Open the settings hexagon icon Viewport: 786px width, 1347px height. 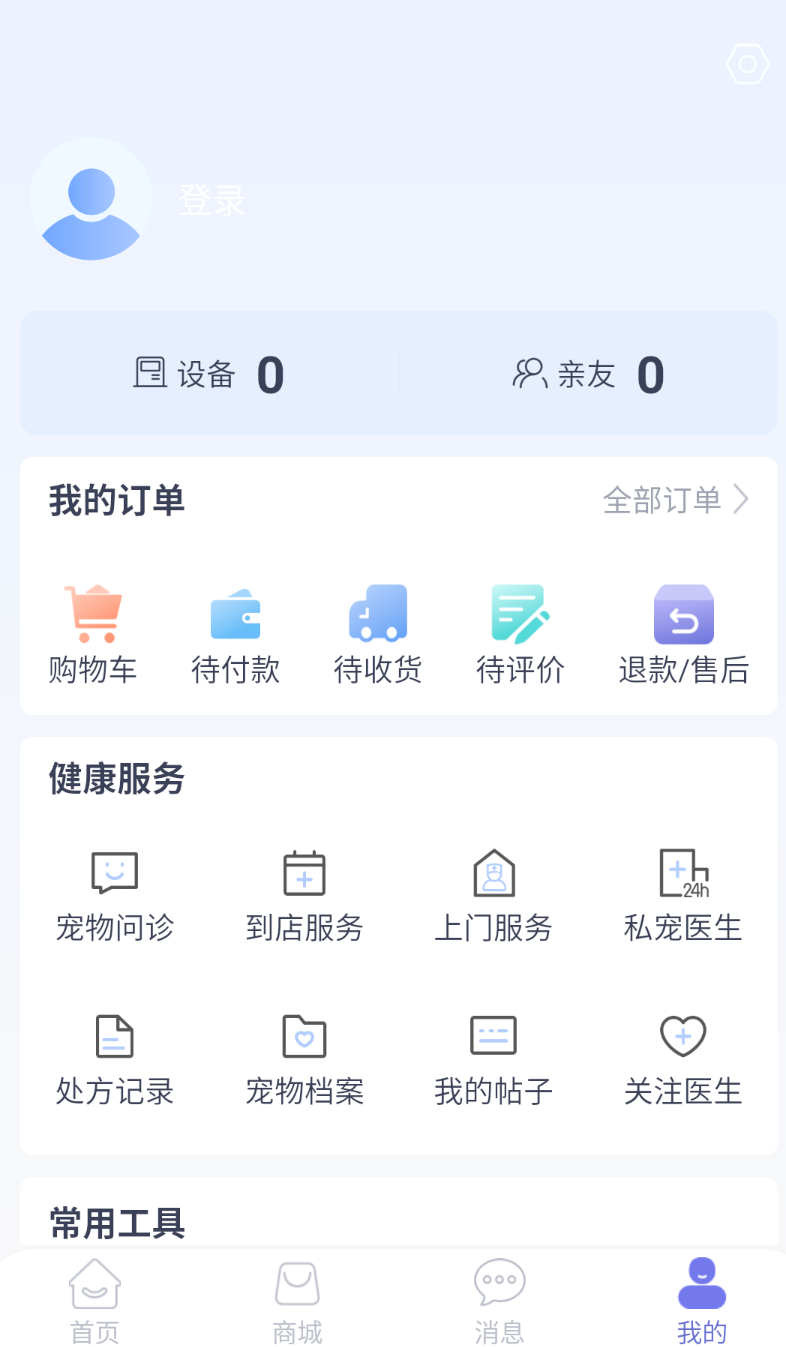point(747,65)
